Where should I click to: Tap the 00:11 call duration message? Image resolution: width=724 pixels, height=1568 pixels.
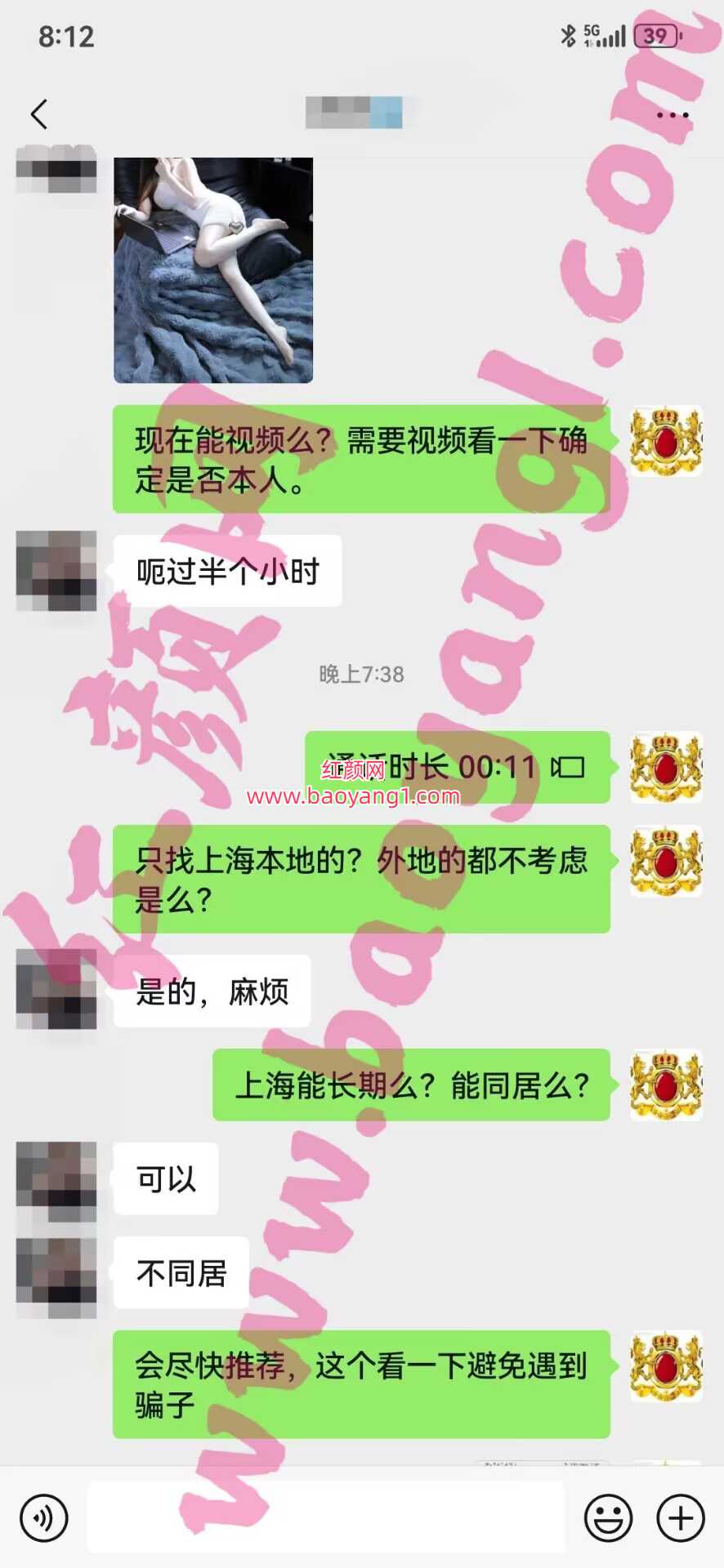[x=458, y=767]
